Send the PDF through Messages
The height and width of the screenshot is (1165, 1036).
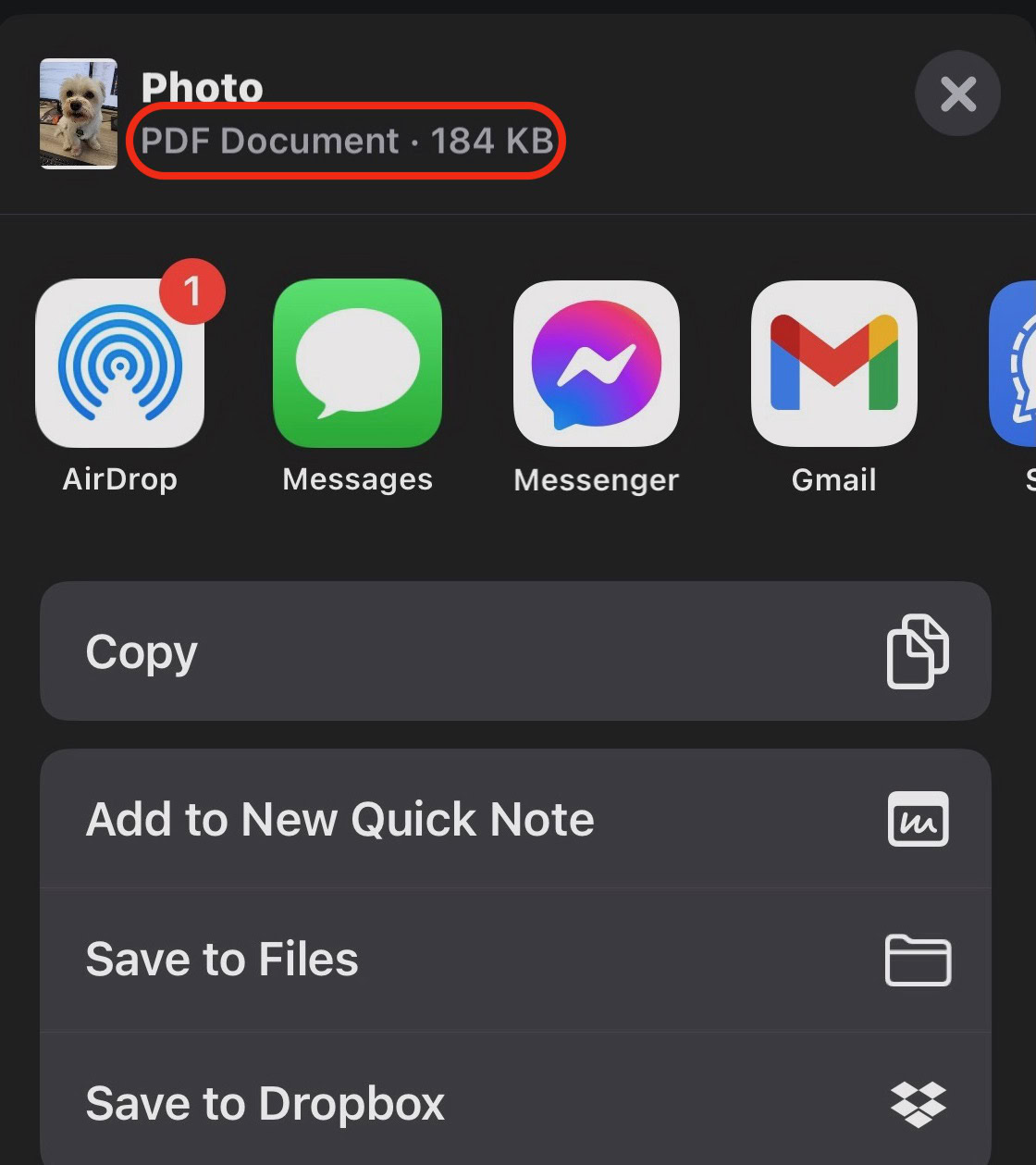click(x=358, y=364)
